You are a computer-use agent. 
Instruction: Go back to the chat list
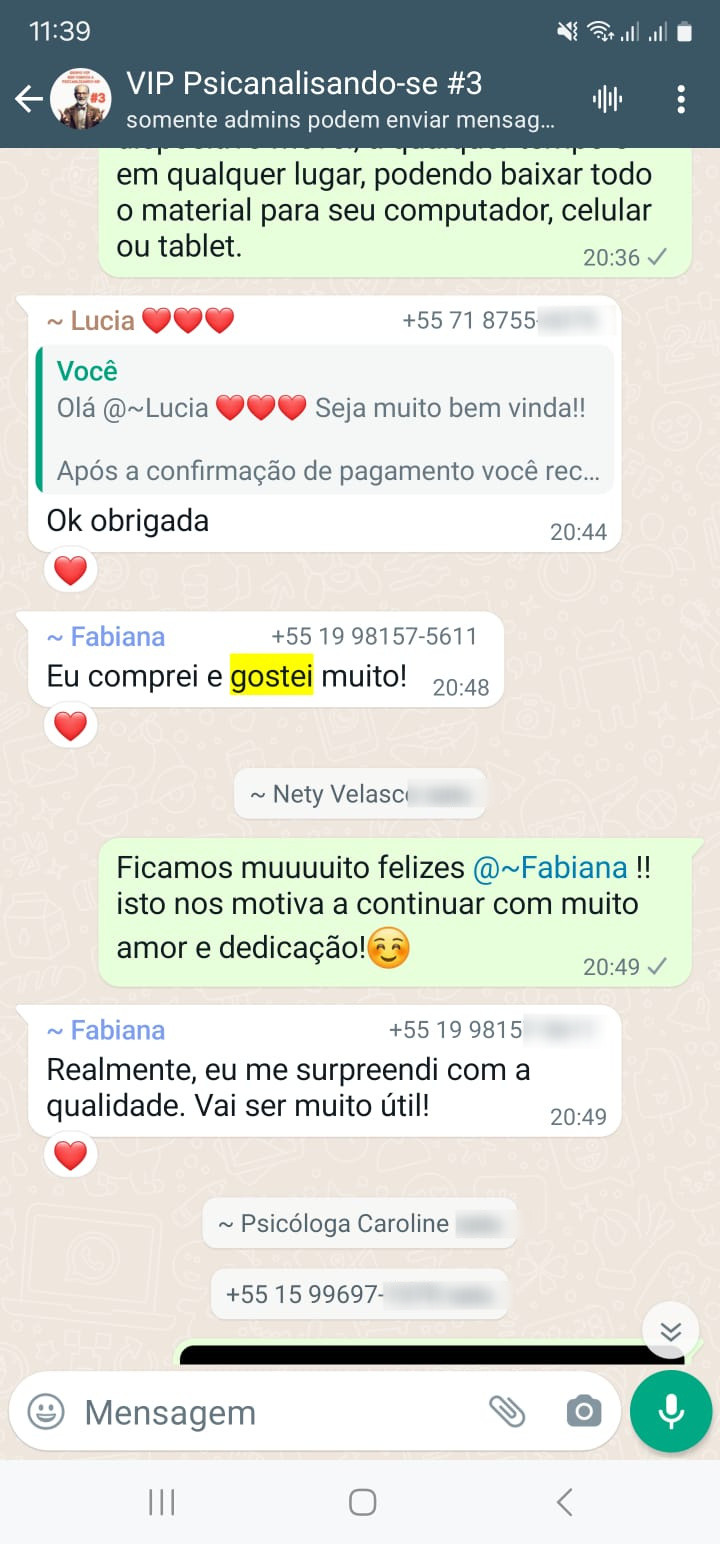point(29,98)
